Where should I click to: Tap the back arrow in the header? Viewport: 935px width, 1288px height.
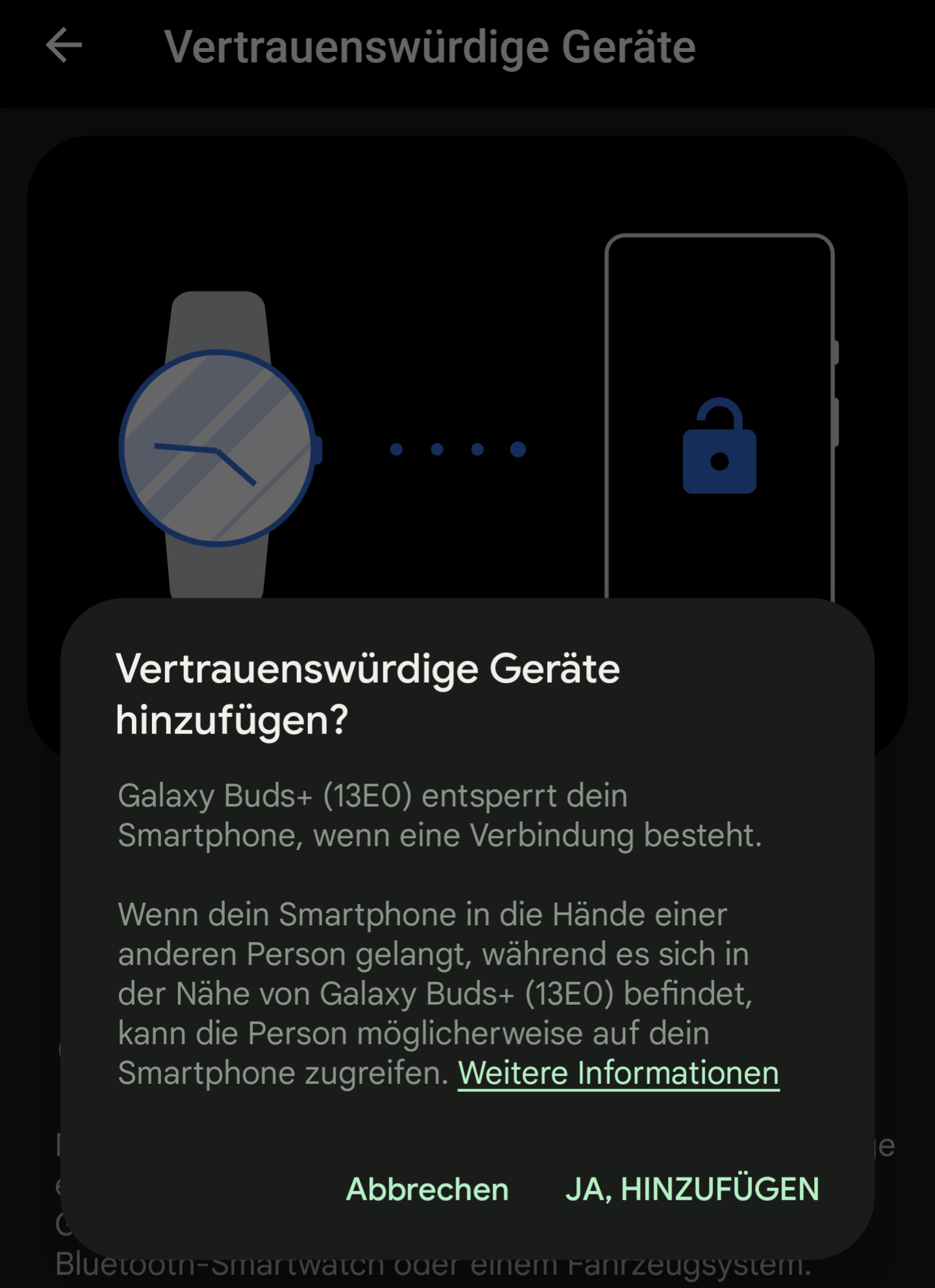[64, 45]
